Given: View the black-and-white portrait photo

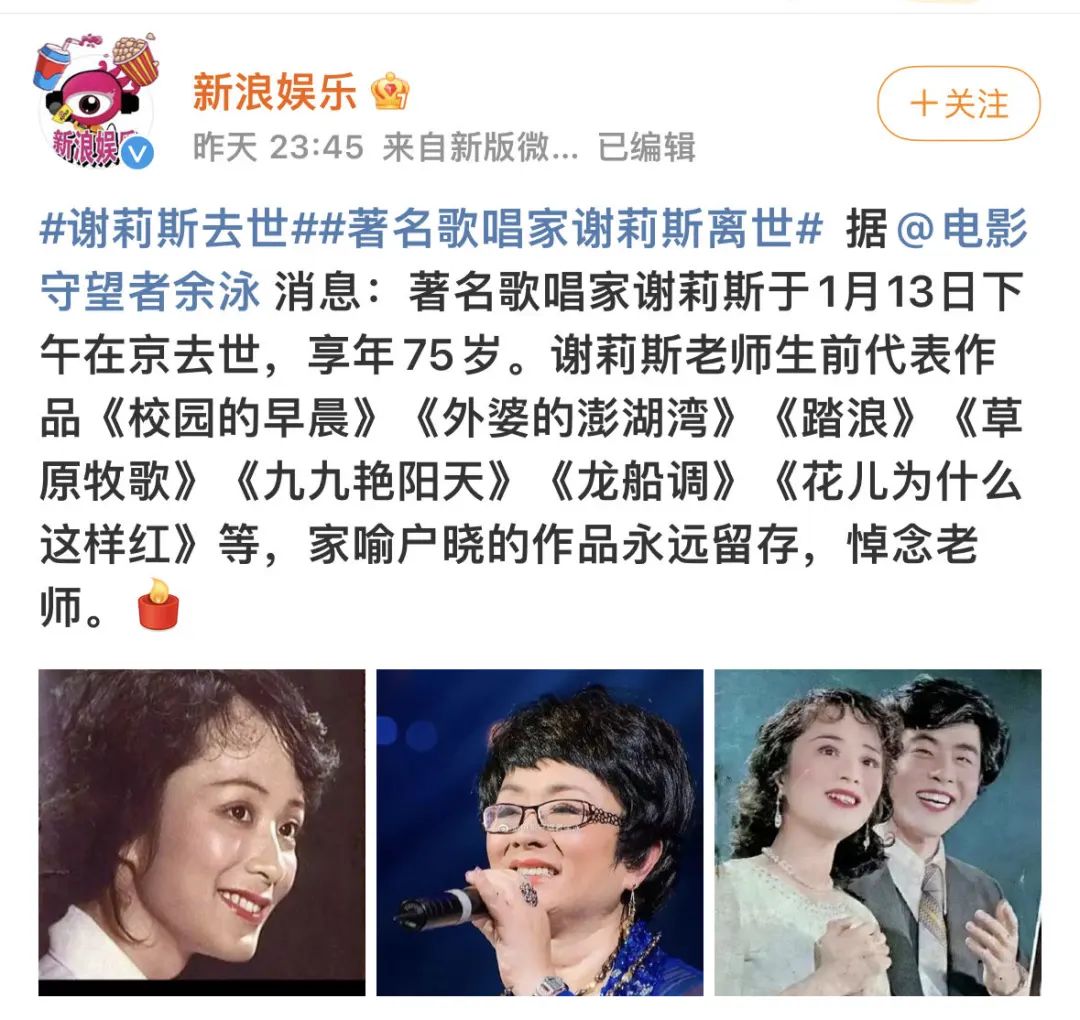Looking at the screenshot, I should pos(202,832).
